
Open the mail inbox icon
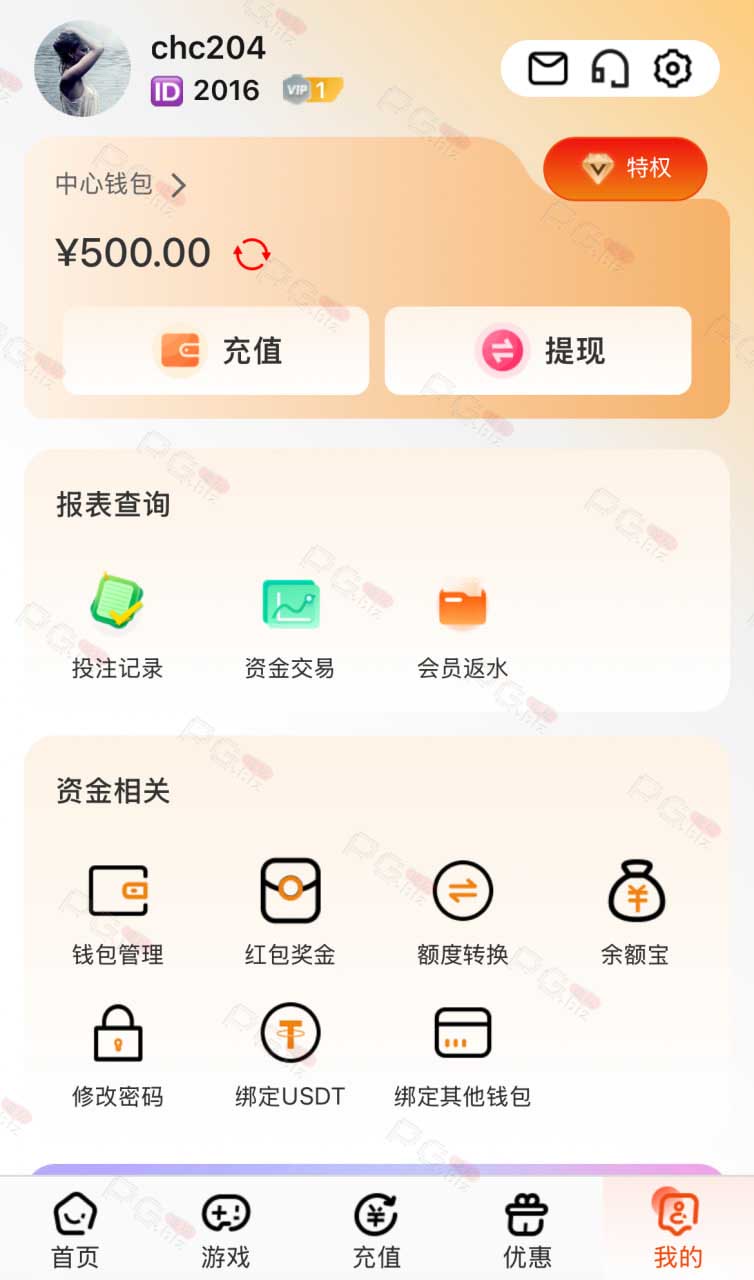pyautogui.click(x=547, y=69)
